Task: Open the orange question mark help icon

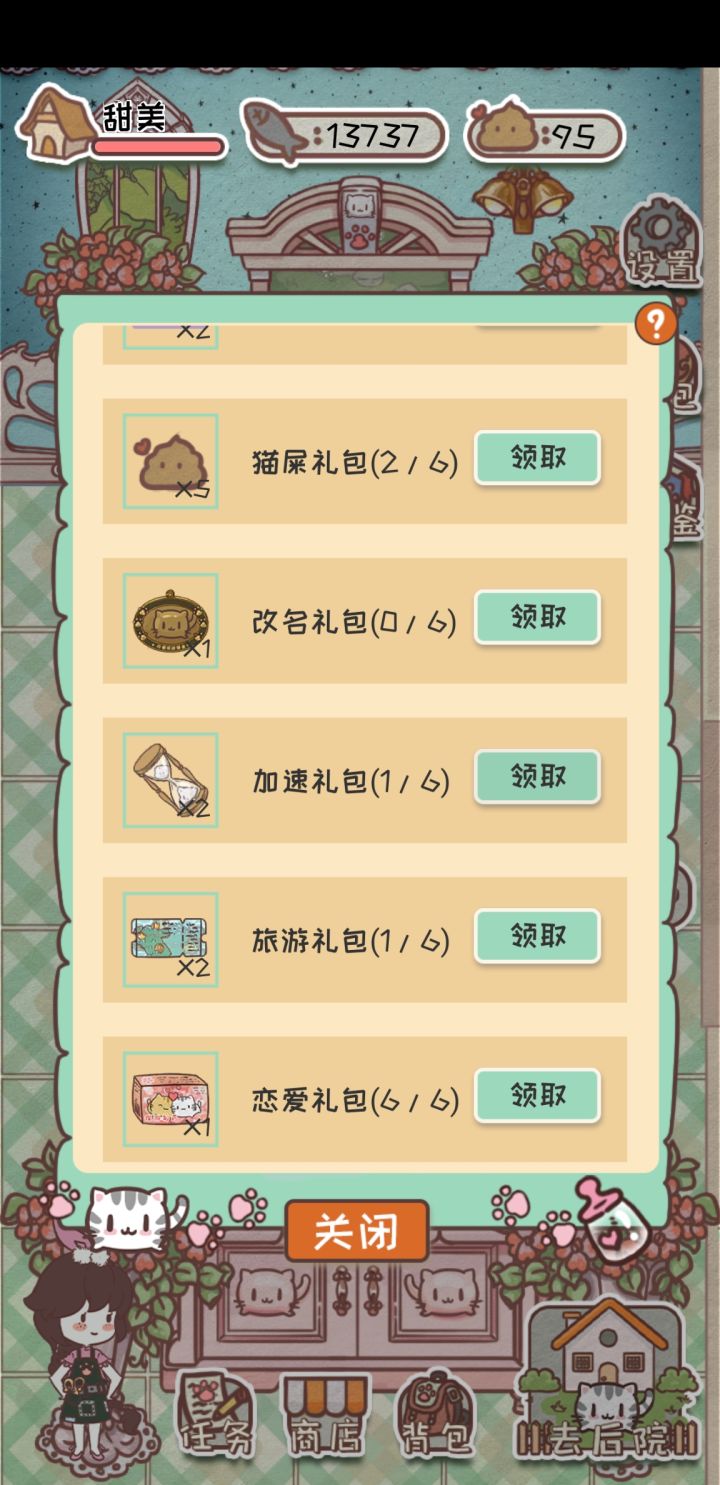Action: pos(657,324)
